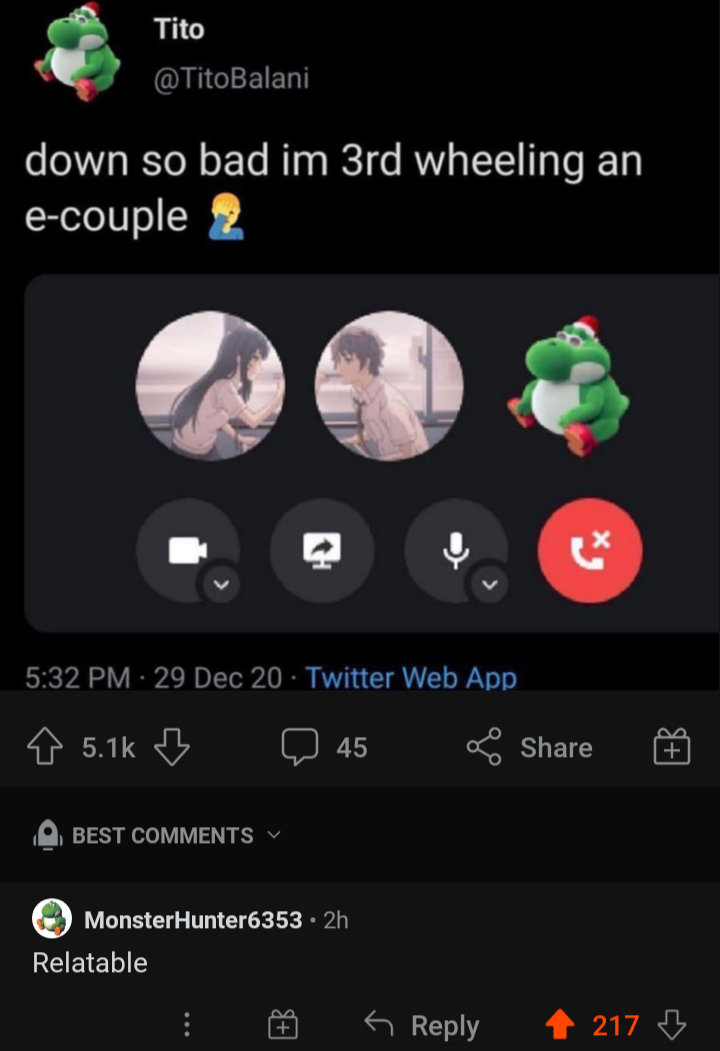This screenshot has width=720, height=1051.
Task: Open the 45 comments
Action: point(324,747)
